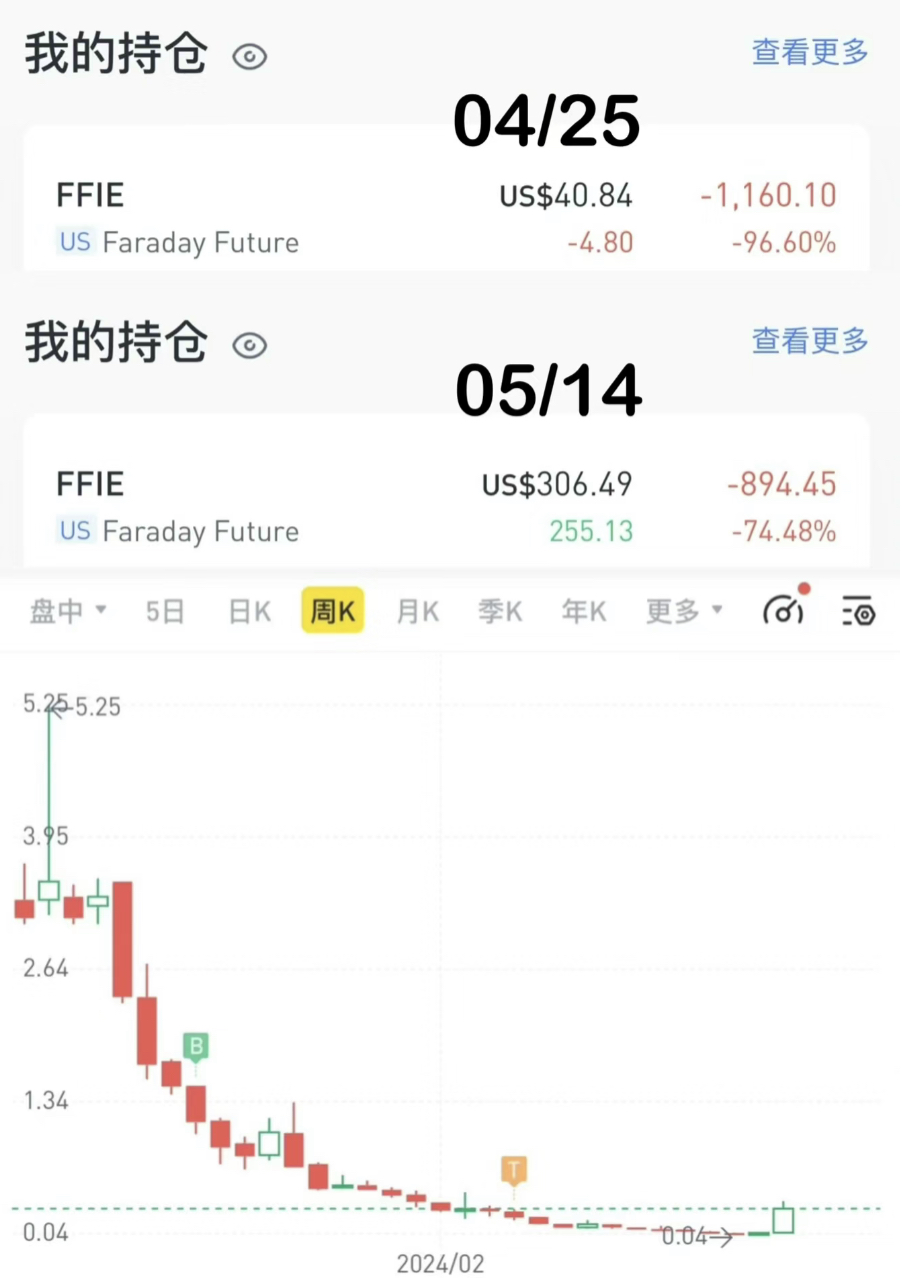
Task: Select the 季K quarterly chart tab
Action: (500, 611)
